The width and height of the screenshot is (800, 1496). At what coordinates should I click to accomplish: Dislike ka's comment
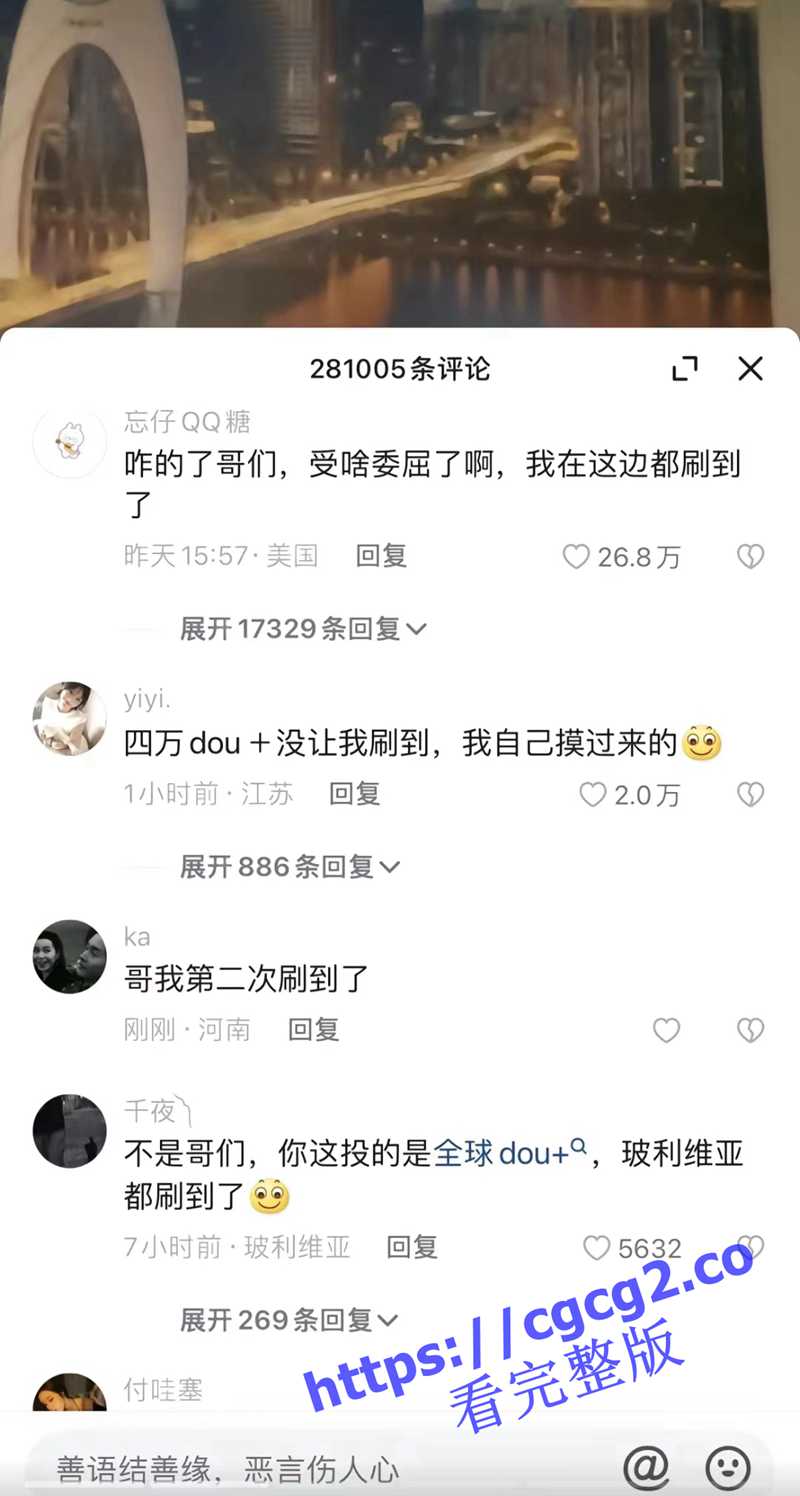[x=750, y=1030]
